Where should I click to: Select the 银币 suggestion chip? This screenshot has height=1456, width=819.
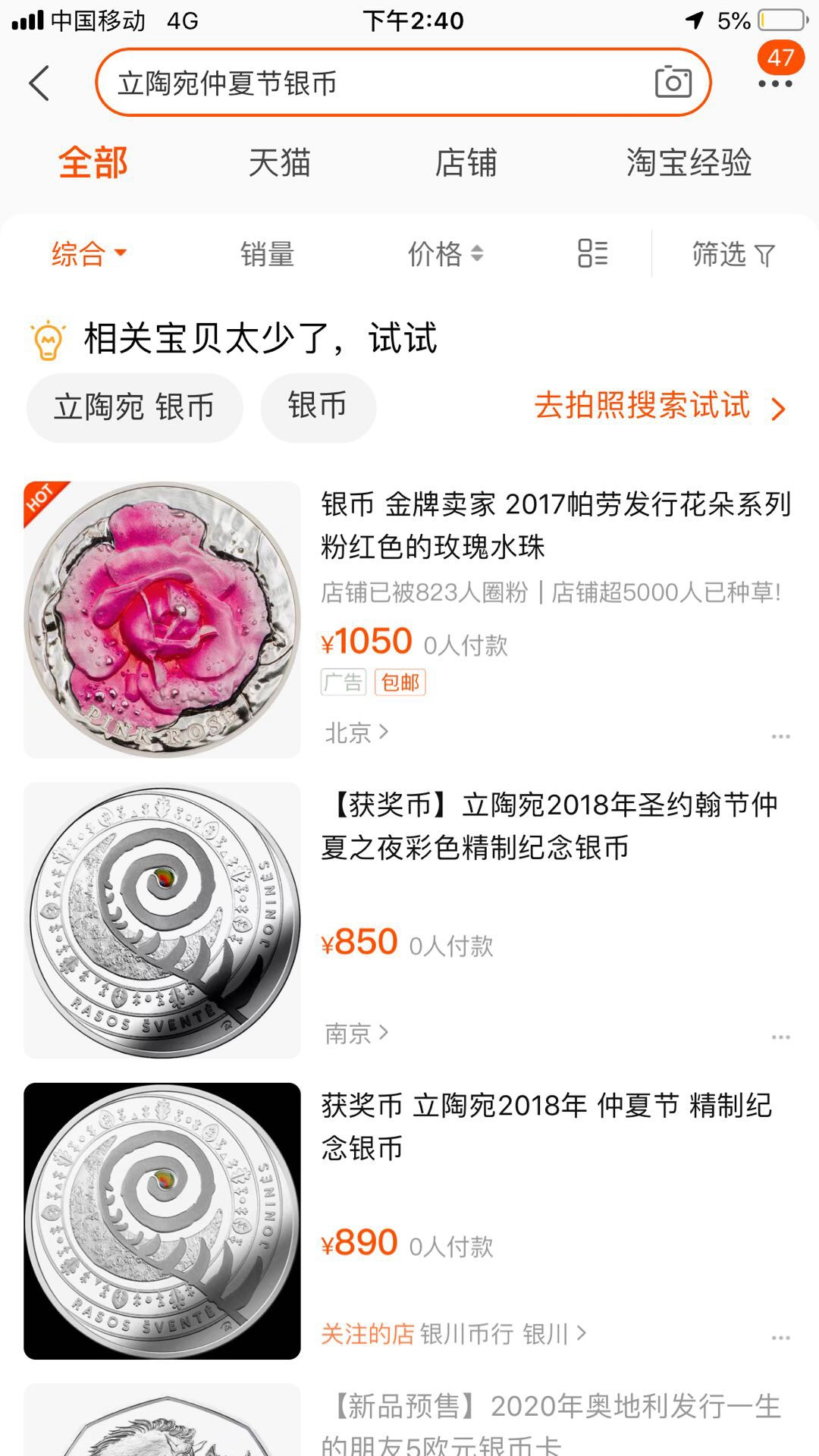coord(318,407)
